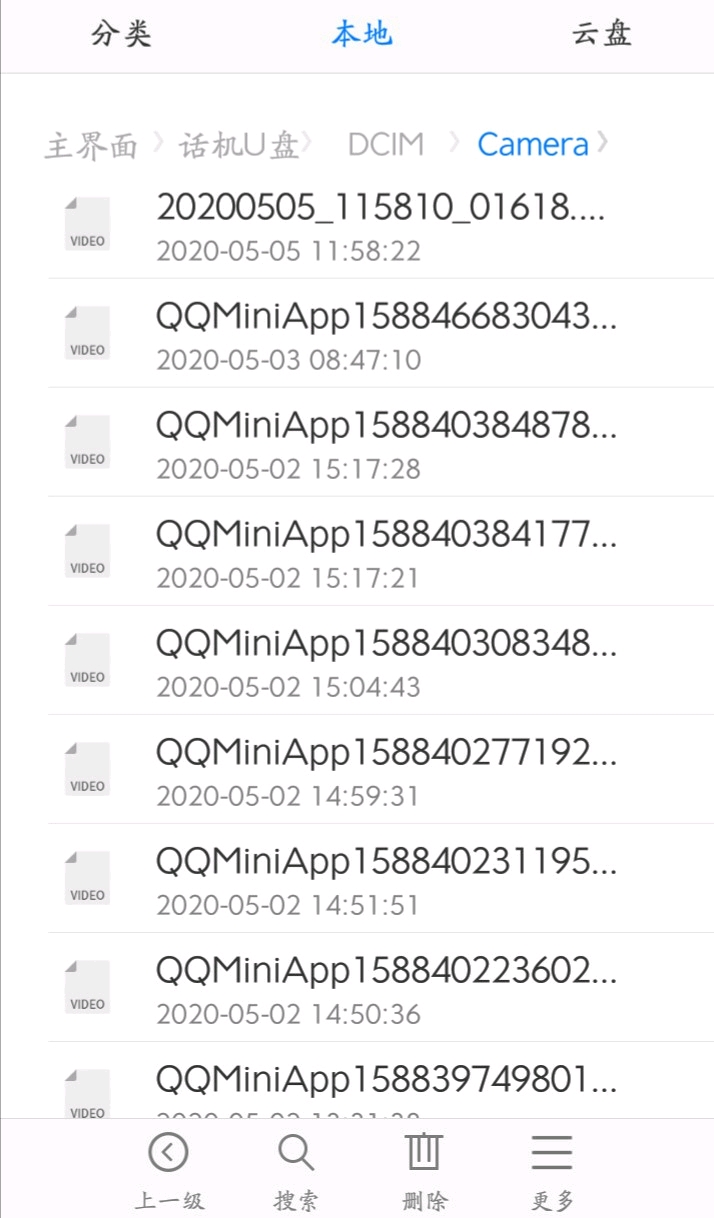Open video QQMiniApp158840384878
The height and width of the screenshot is (1218, 714).
[381, 442]
